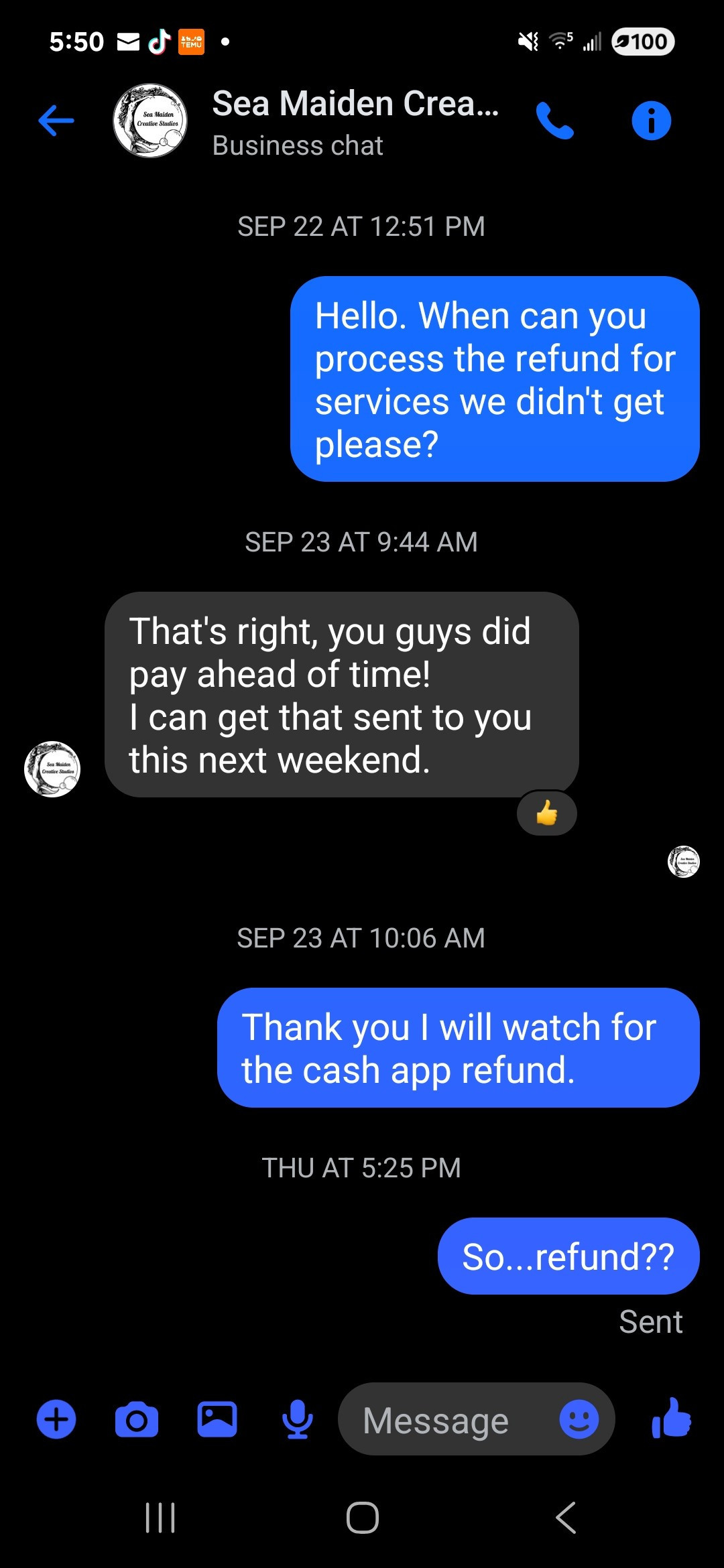Image resolution: width=724 pixels, height=1568 pixels.
Task: Record a voice message with the microphone
Action: [x=298, y=1419]
